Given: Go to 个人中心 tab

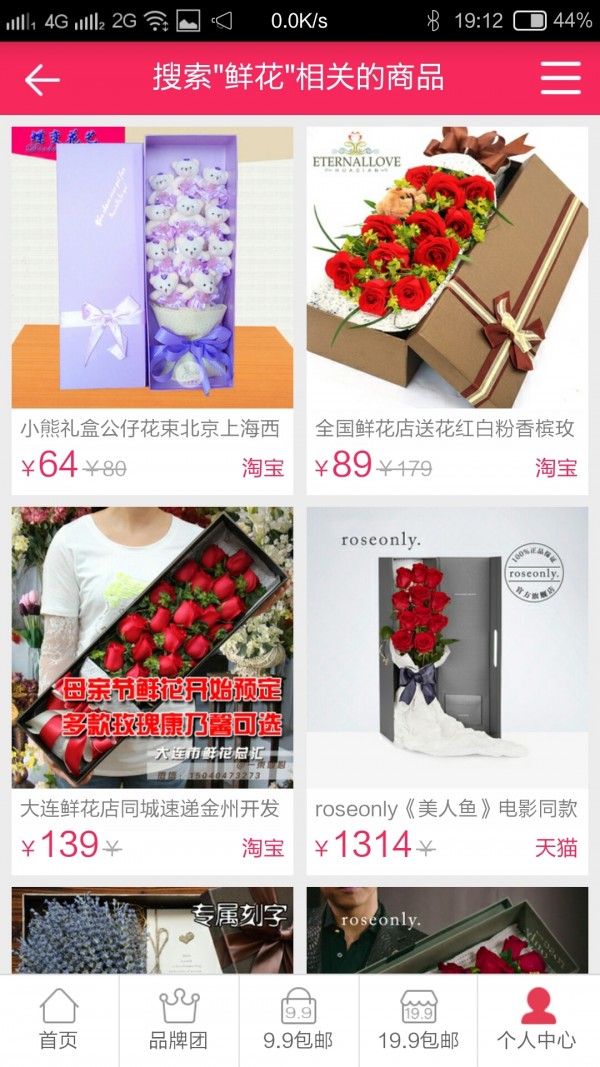Looking at the screenshot, I should pos(538,1020).
